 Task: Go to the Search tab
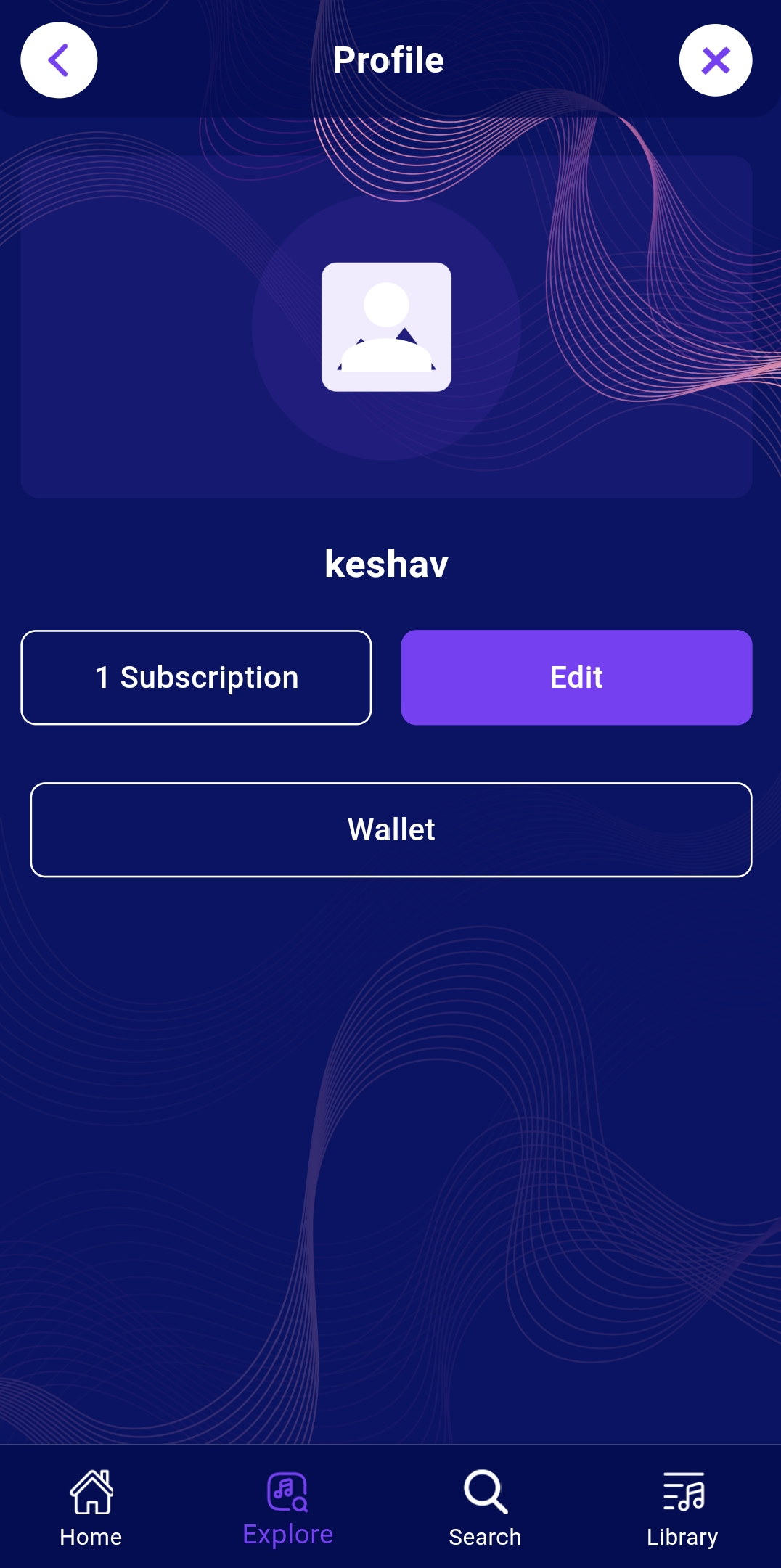coord(485,1506)
